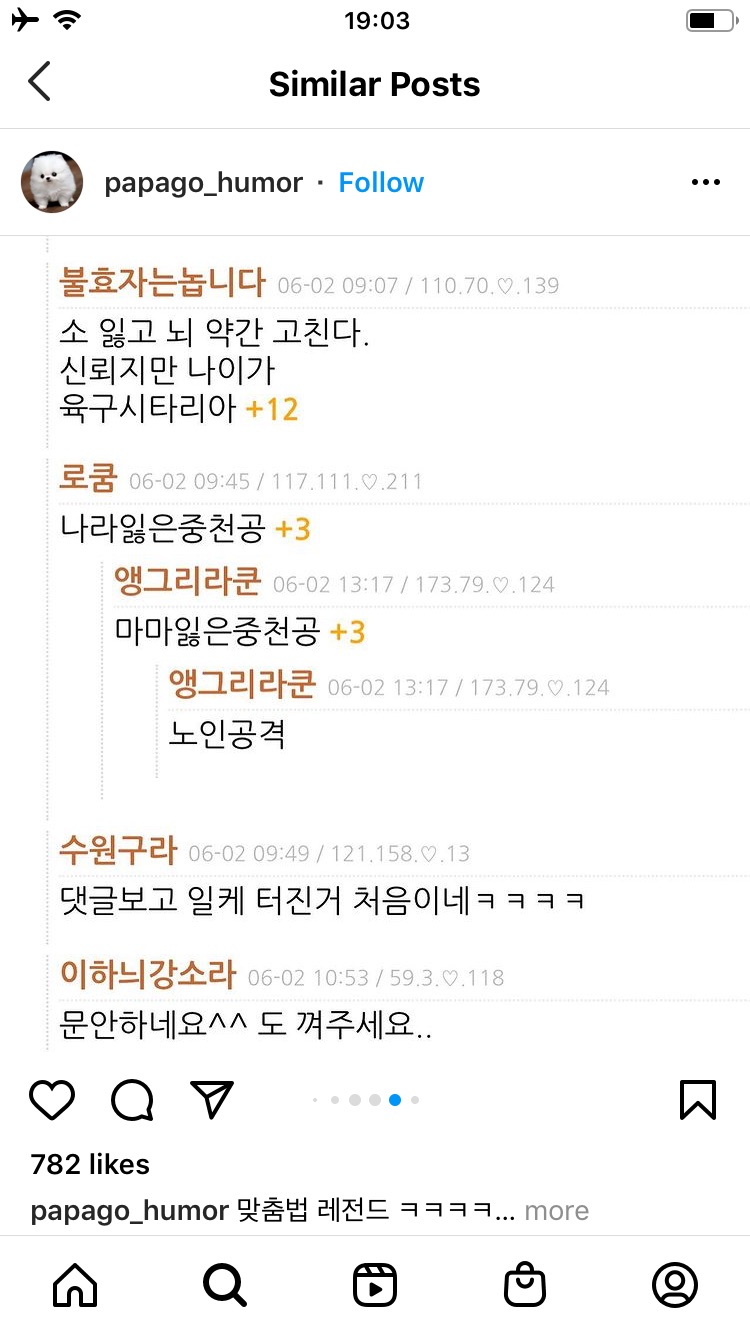
Task: Share the post via paper plane
Action: 212,1100
